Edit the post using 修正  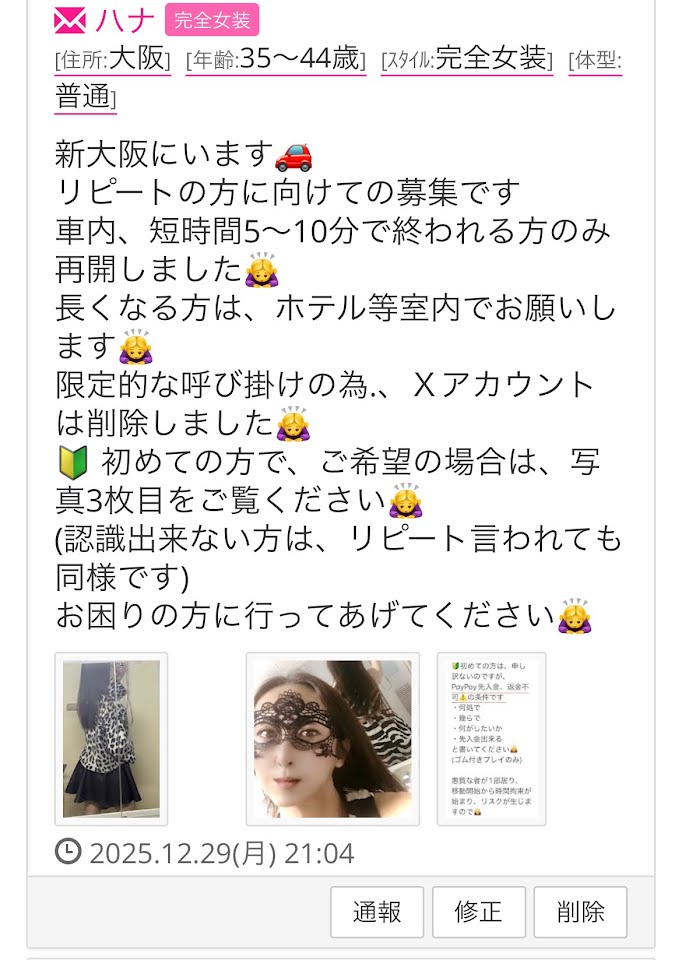pos(478,912)
